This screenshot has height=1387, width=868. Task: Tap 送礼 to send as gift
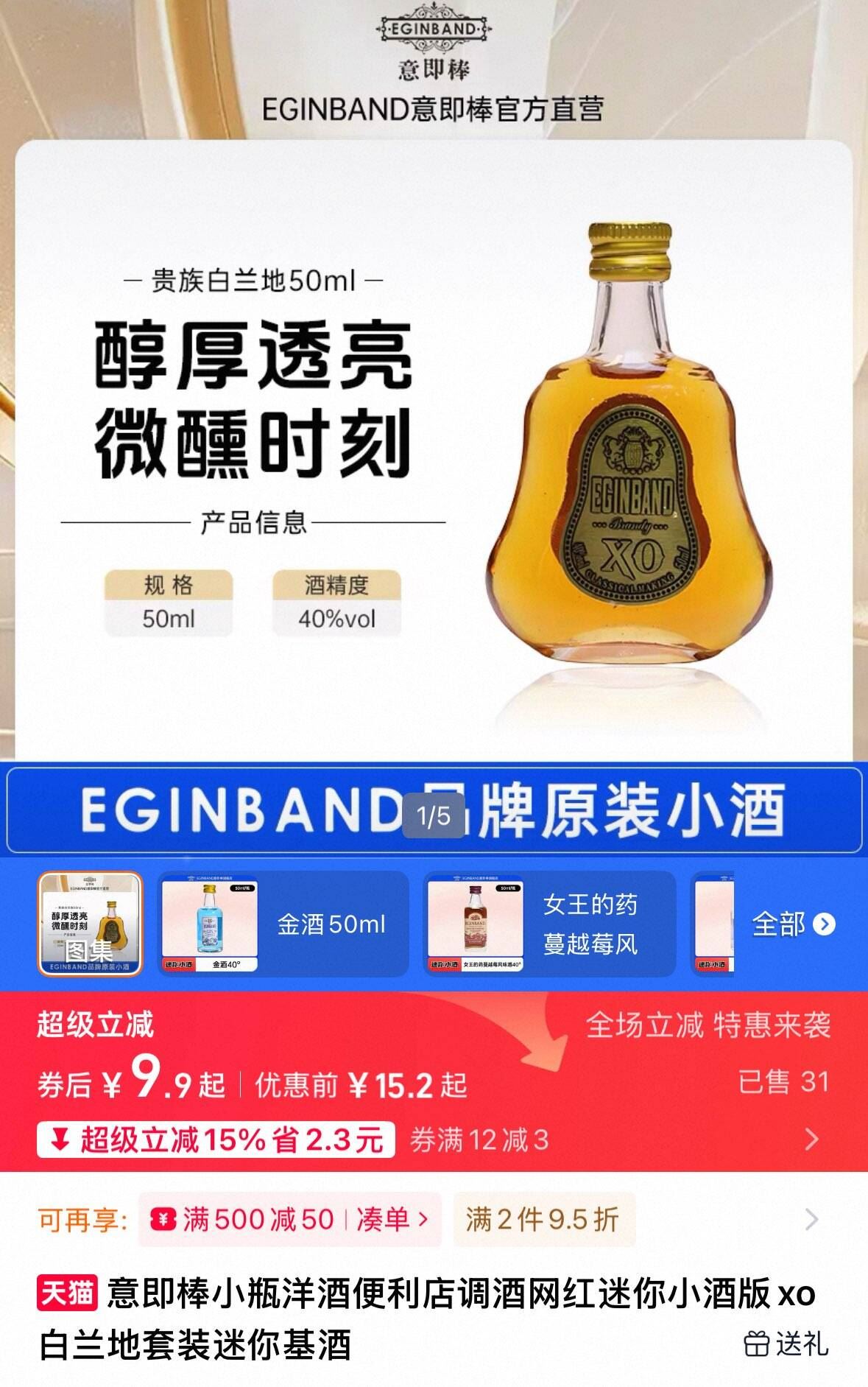pyautogui.click(x=786, y=1344)
